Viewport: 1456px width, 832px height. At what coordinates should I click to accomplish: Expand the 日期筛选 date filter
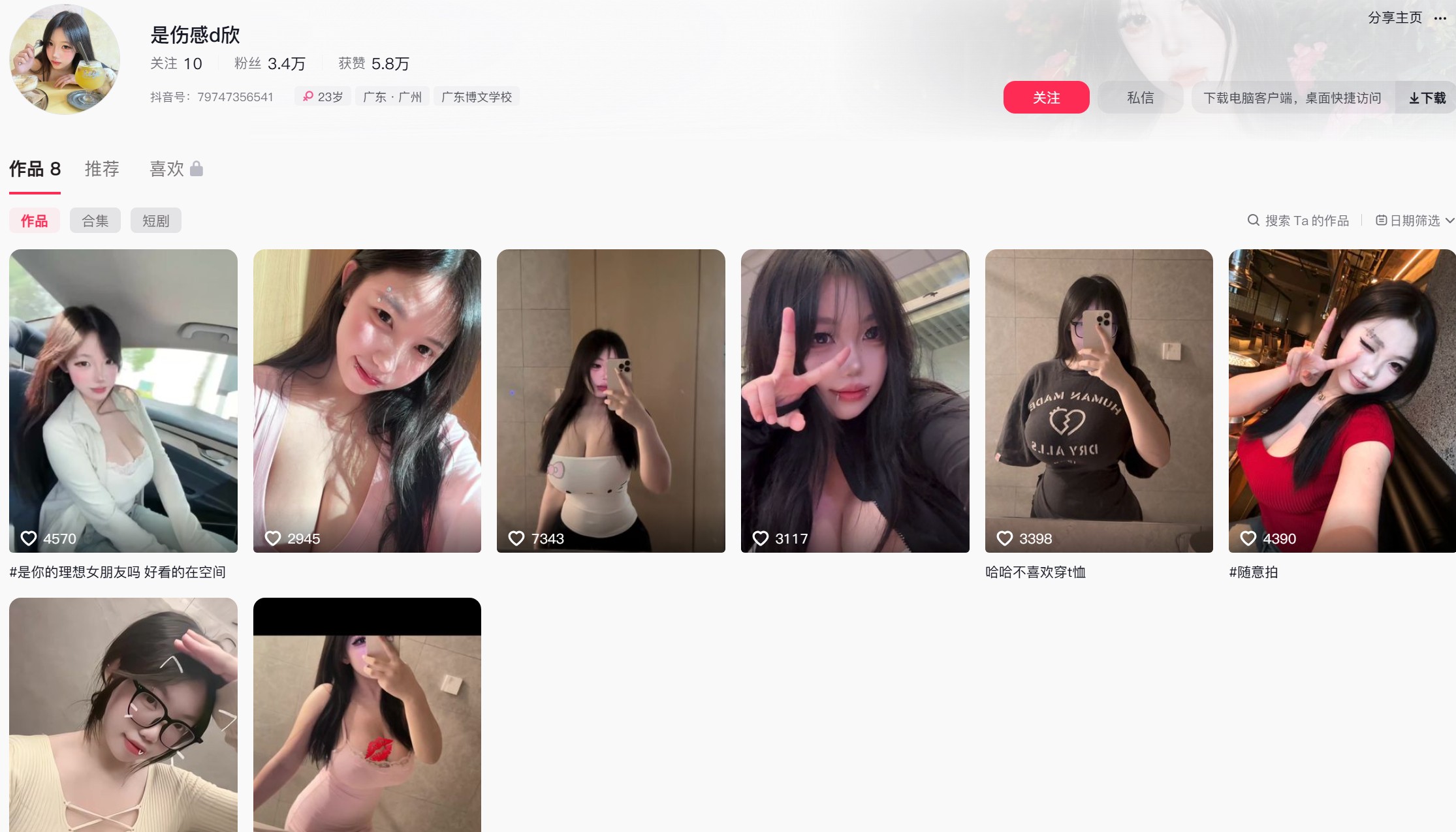click(1414, 221)
